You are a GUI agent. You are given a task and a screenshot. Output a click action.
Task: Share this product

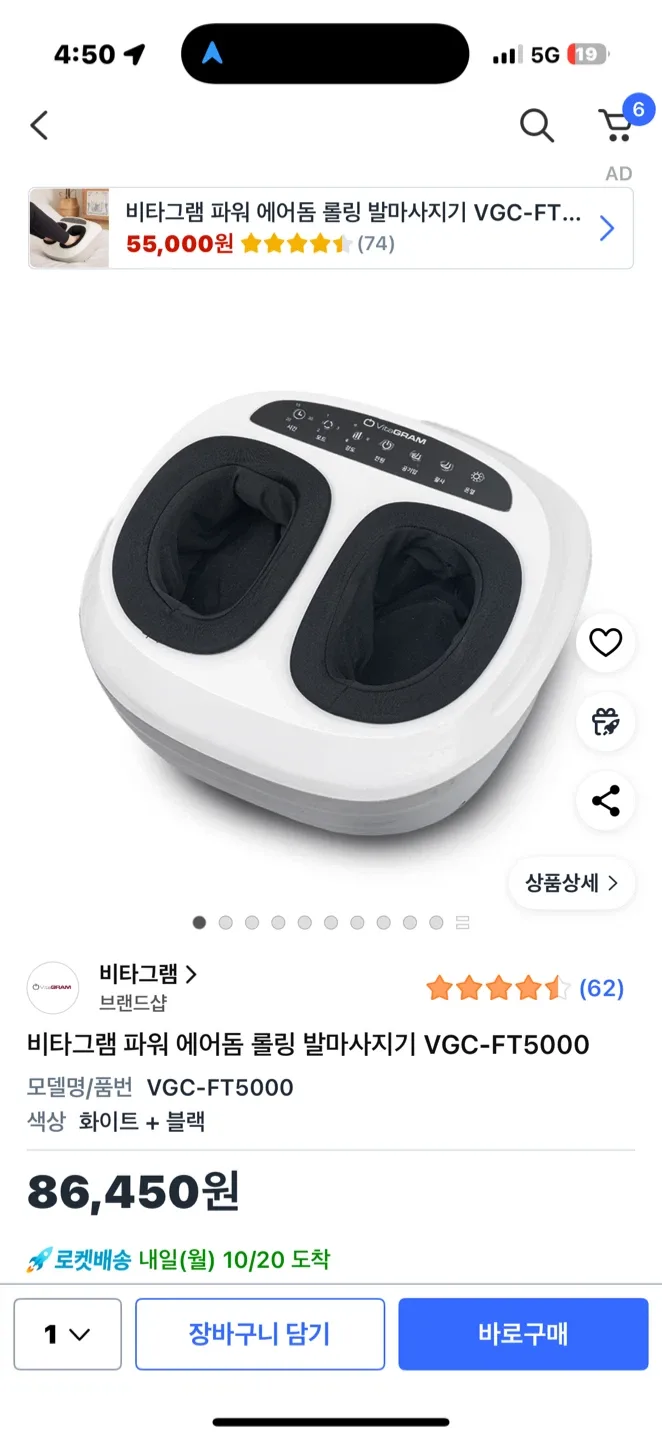[x=605, y=801]
